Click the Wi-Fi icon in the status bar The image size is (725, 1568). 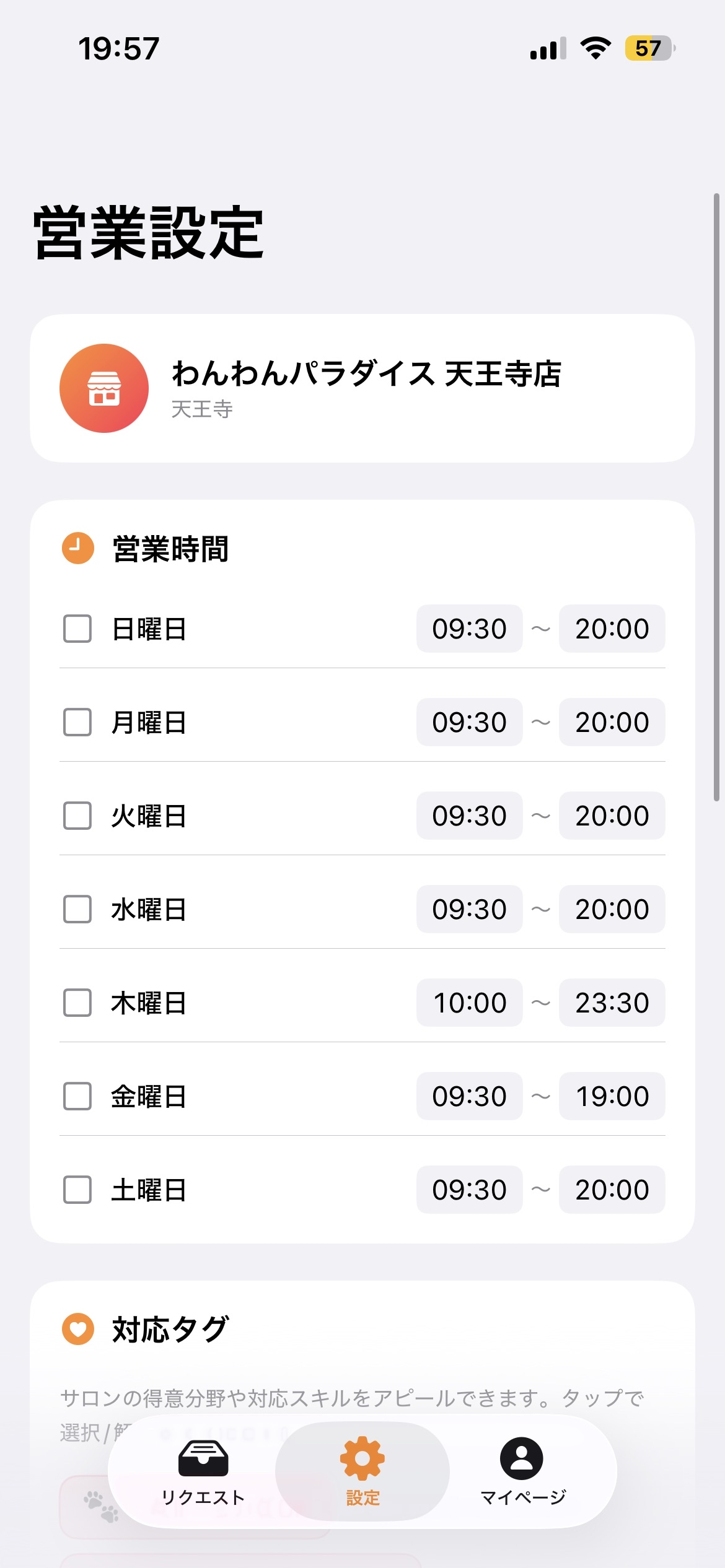pos(596,48)
